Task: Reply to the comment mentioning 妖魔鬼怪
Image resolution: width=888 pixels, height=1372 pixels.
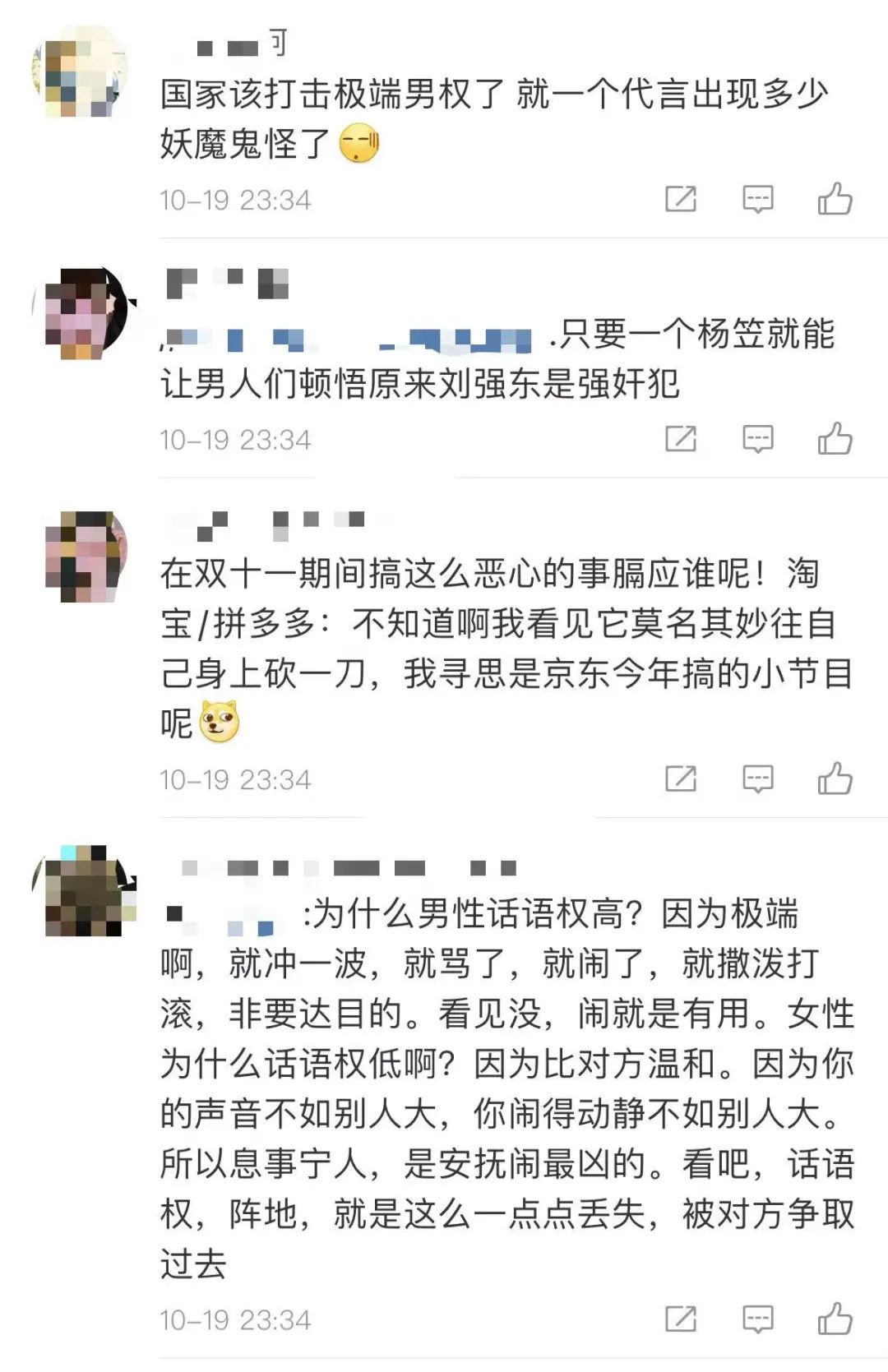Action: coord(757,199)
